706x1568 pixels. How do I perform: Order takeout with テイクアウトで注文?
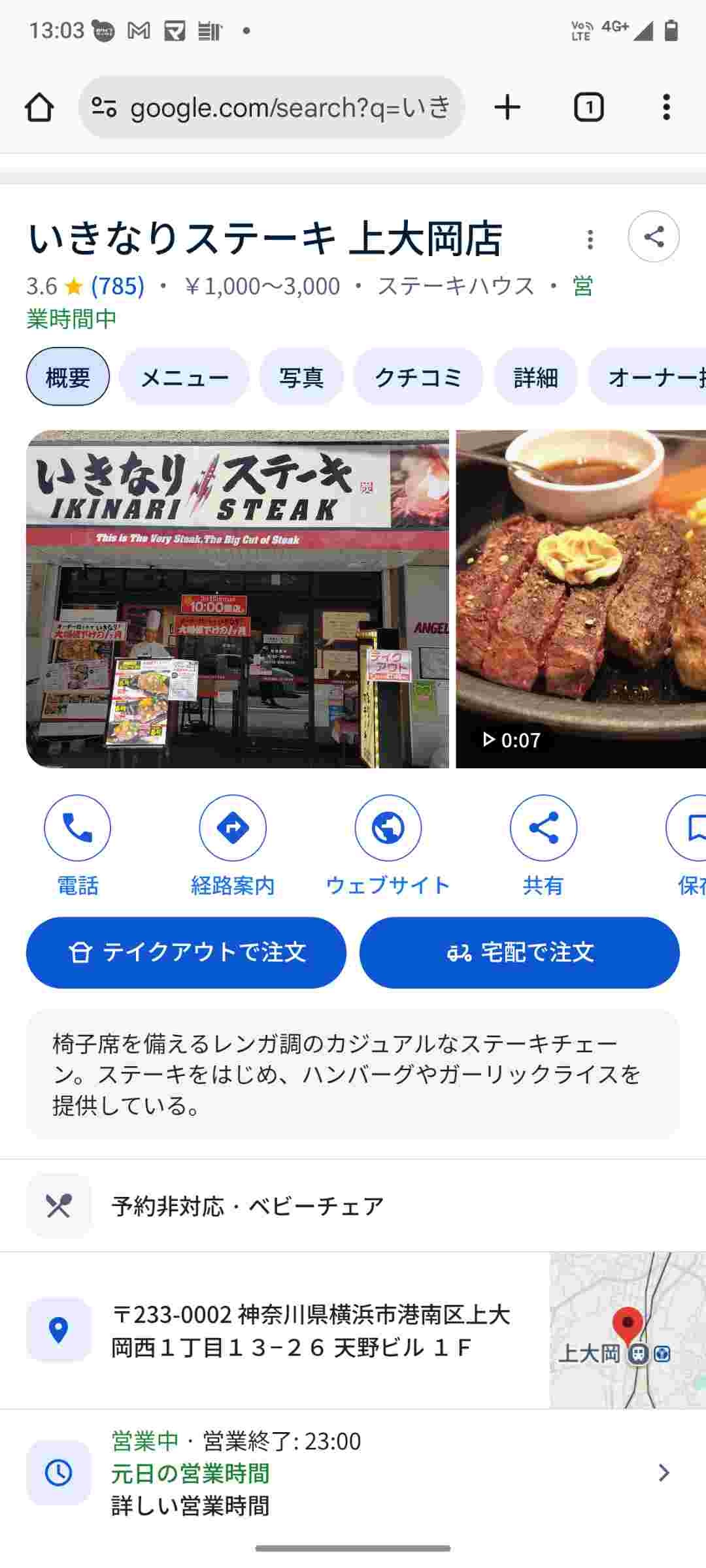click(x=186, y=953)
